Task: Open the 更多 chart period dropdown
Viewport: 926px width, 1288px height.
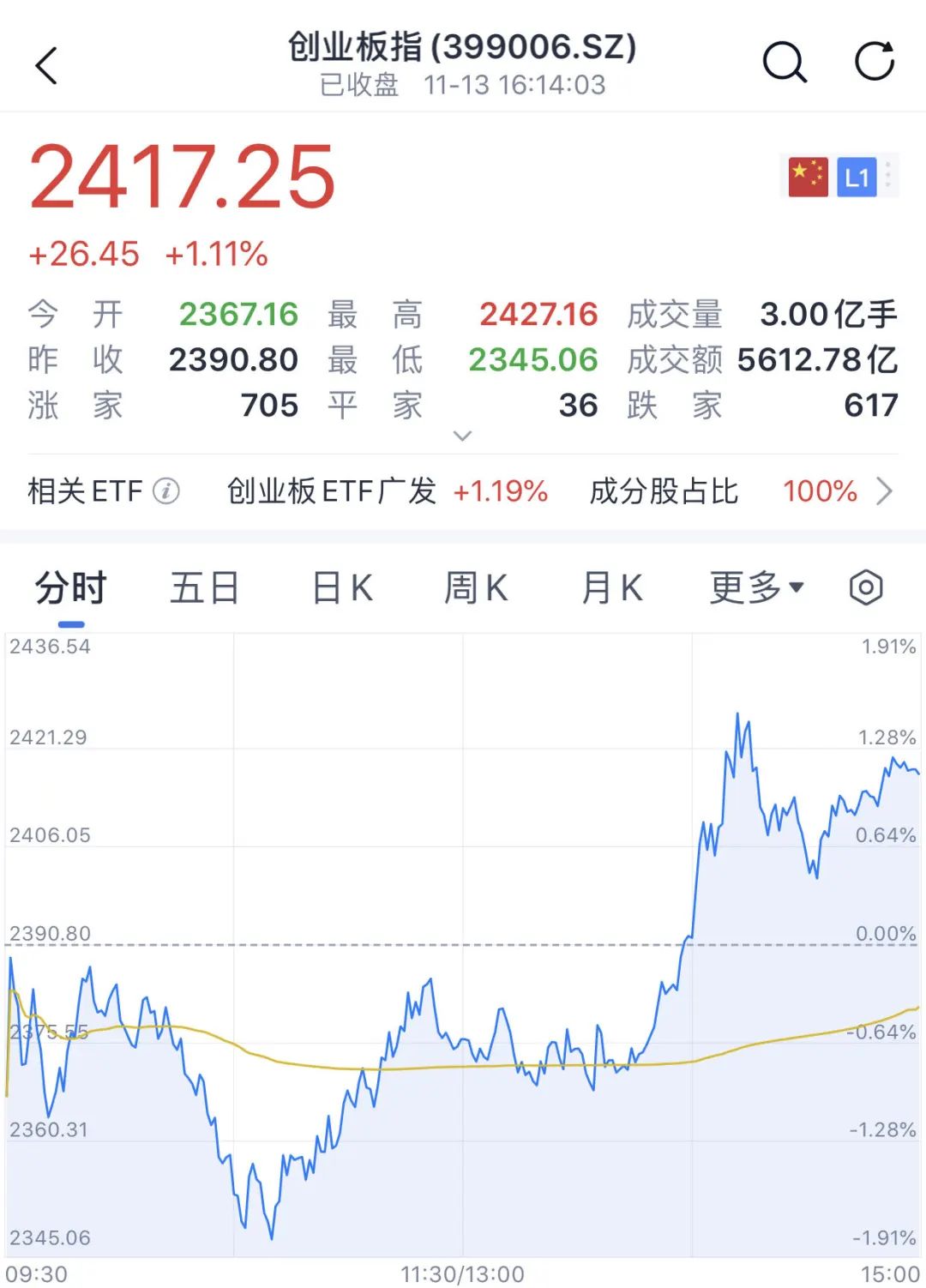Action: point(756,589)
